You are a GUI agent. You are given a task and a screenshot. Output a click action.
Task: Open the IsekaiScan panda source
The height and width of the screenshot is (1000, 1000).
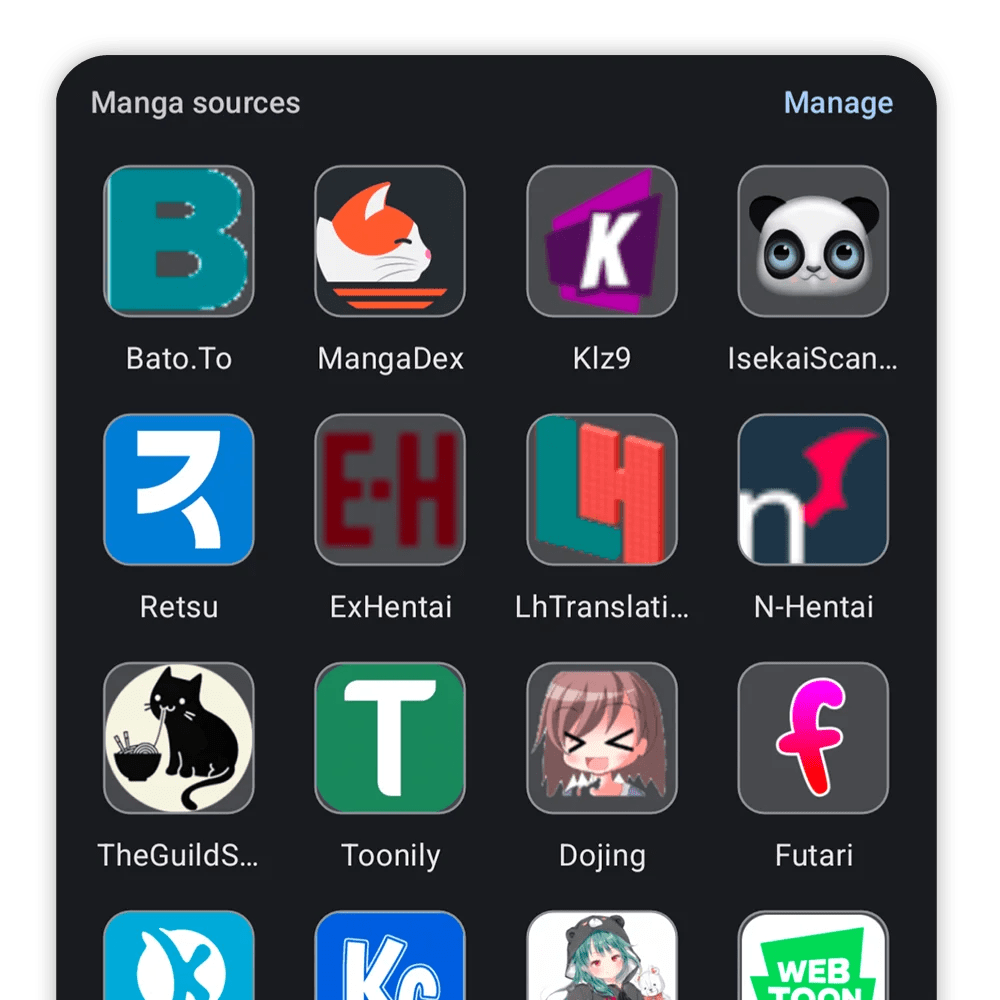coord(813,241)
